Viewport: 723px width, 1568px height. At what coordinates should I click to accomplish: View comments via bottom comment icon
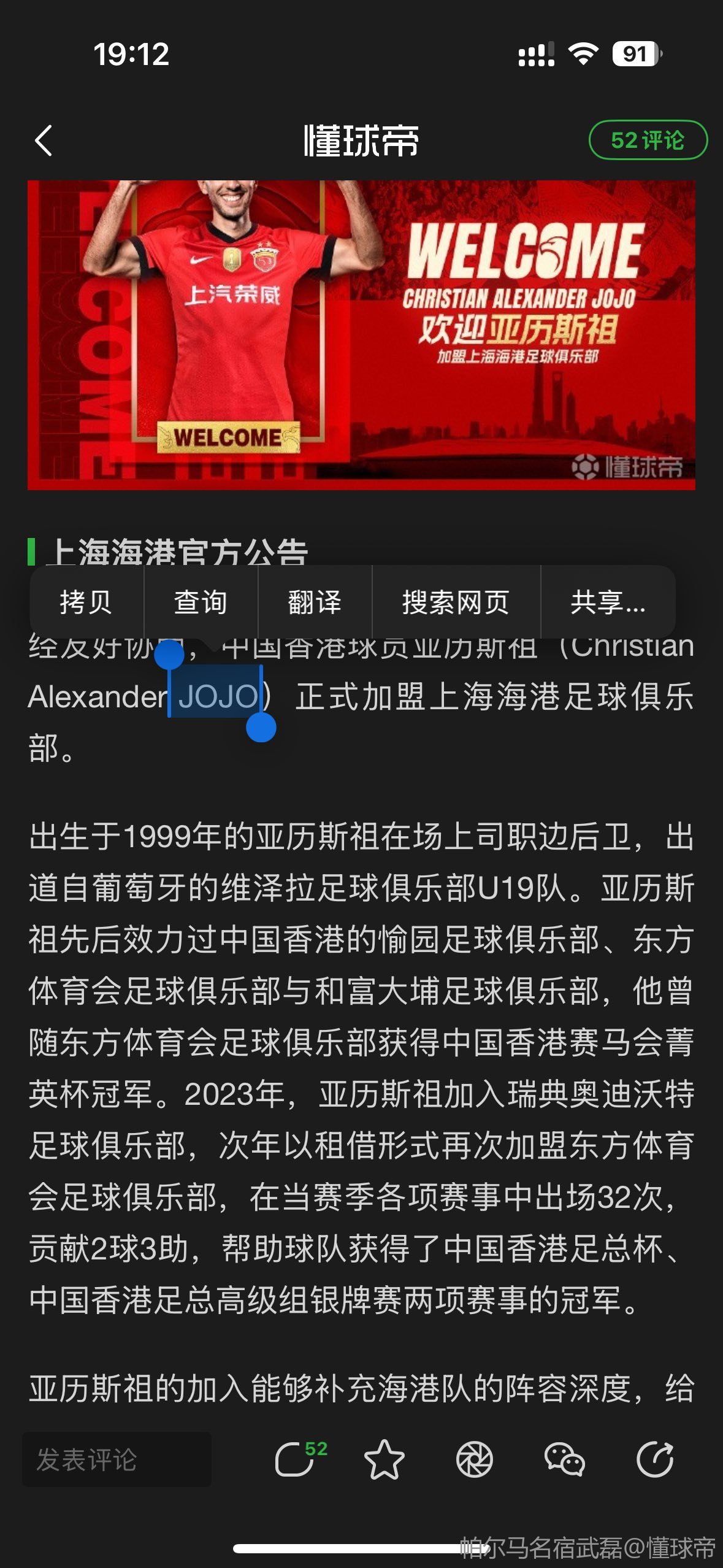point(296,1459)
